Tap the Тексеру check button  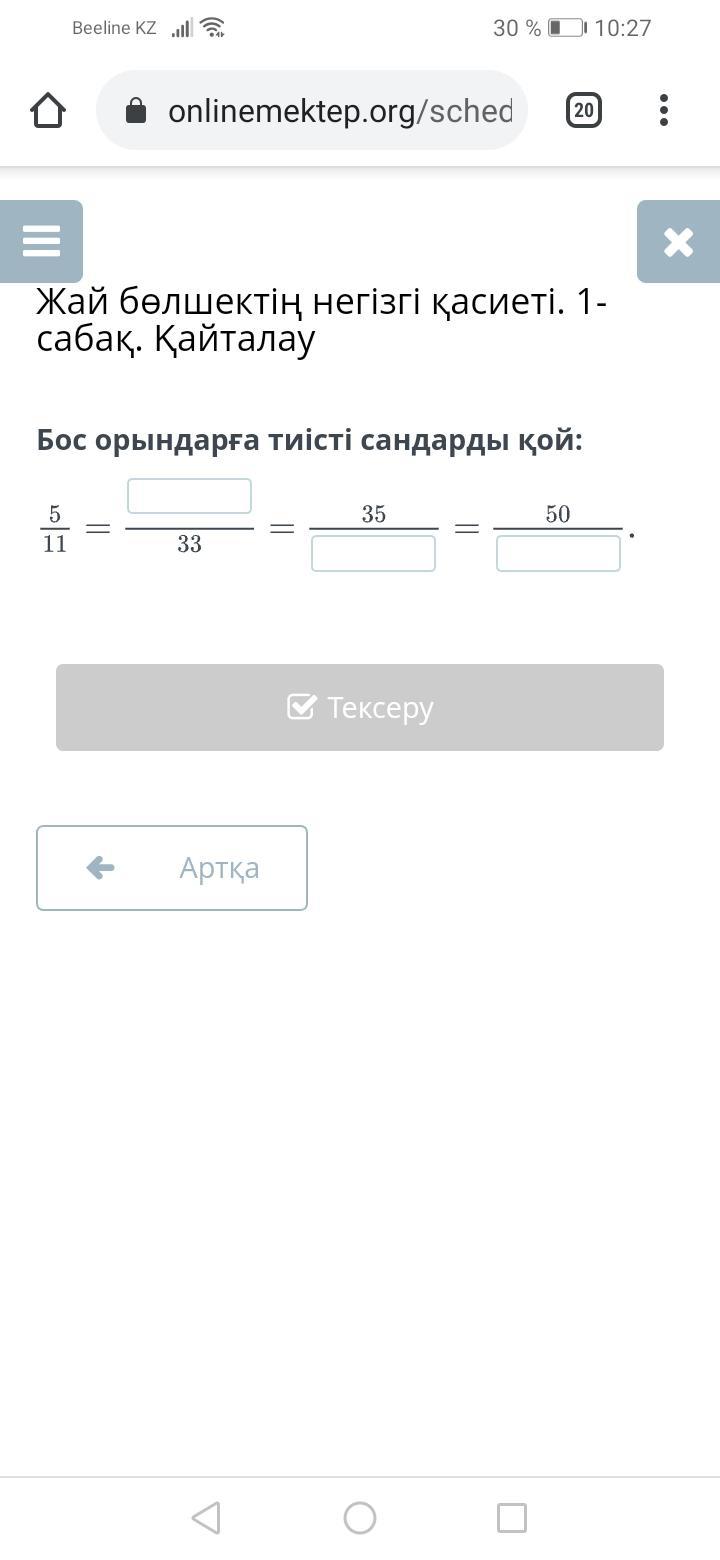pos(360,707)
